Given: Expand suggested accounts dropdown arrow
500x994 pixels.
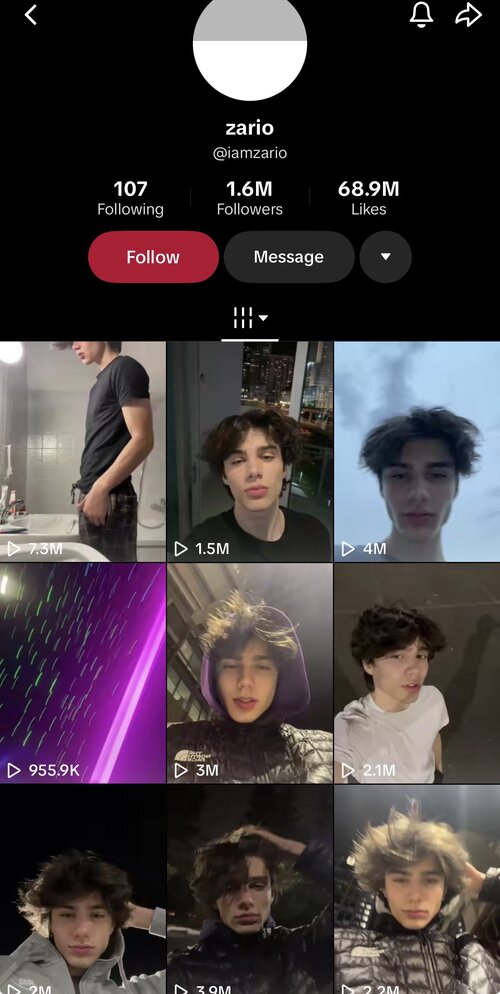Looking at the screenshot, I should [x=385, y=257].
